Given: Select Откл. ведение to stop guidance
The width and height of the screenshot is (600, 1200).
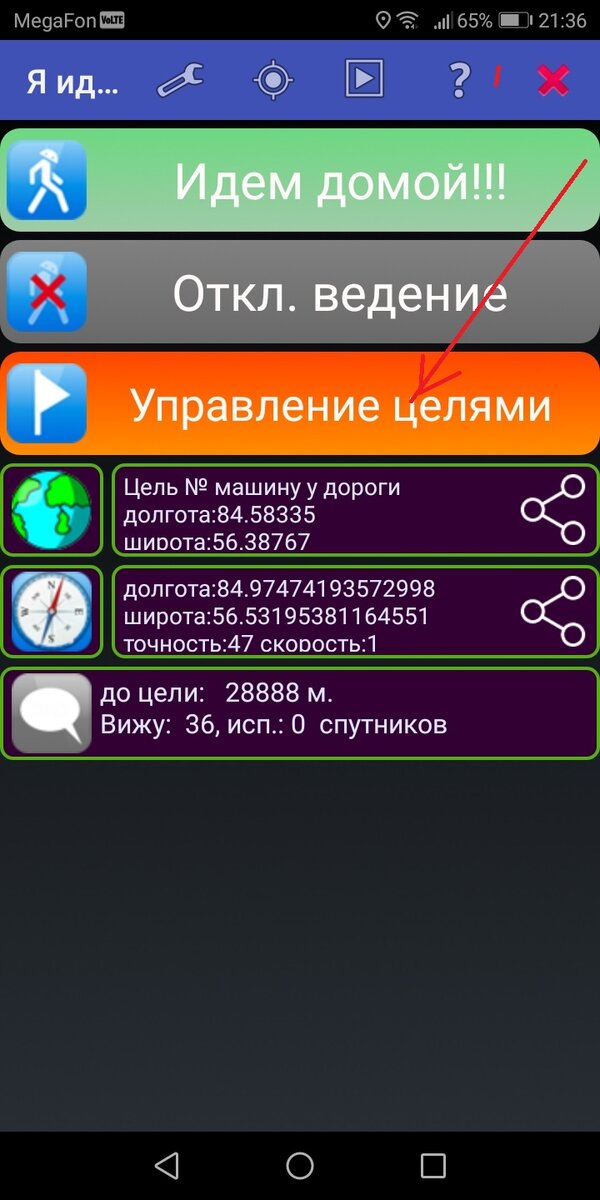Looking at the screenshot, I should [x=300, y=292].
